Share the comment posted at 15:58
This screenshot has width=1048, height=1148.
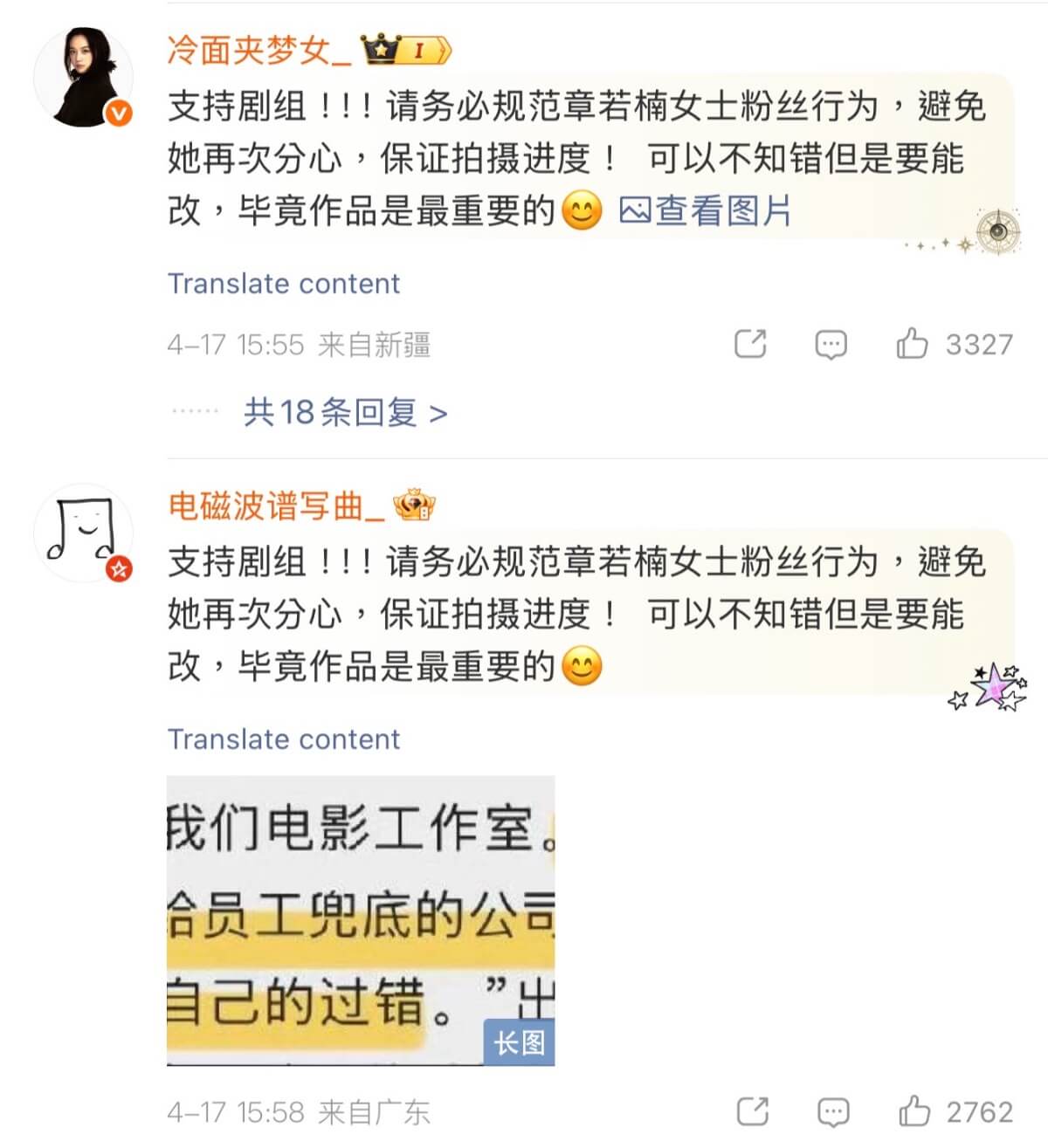click(753, 1111)
